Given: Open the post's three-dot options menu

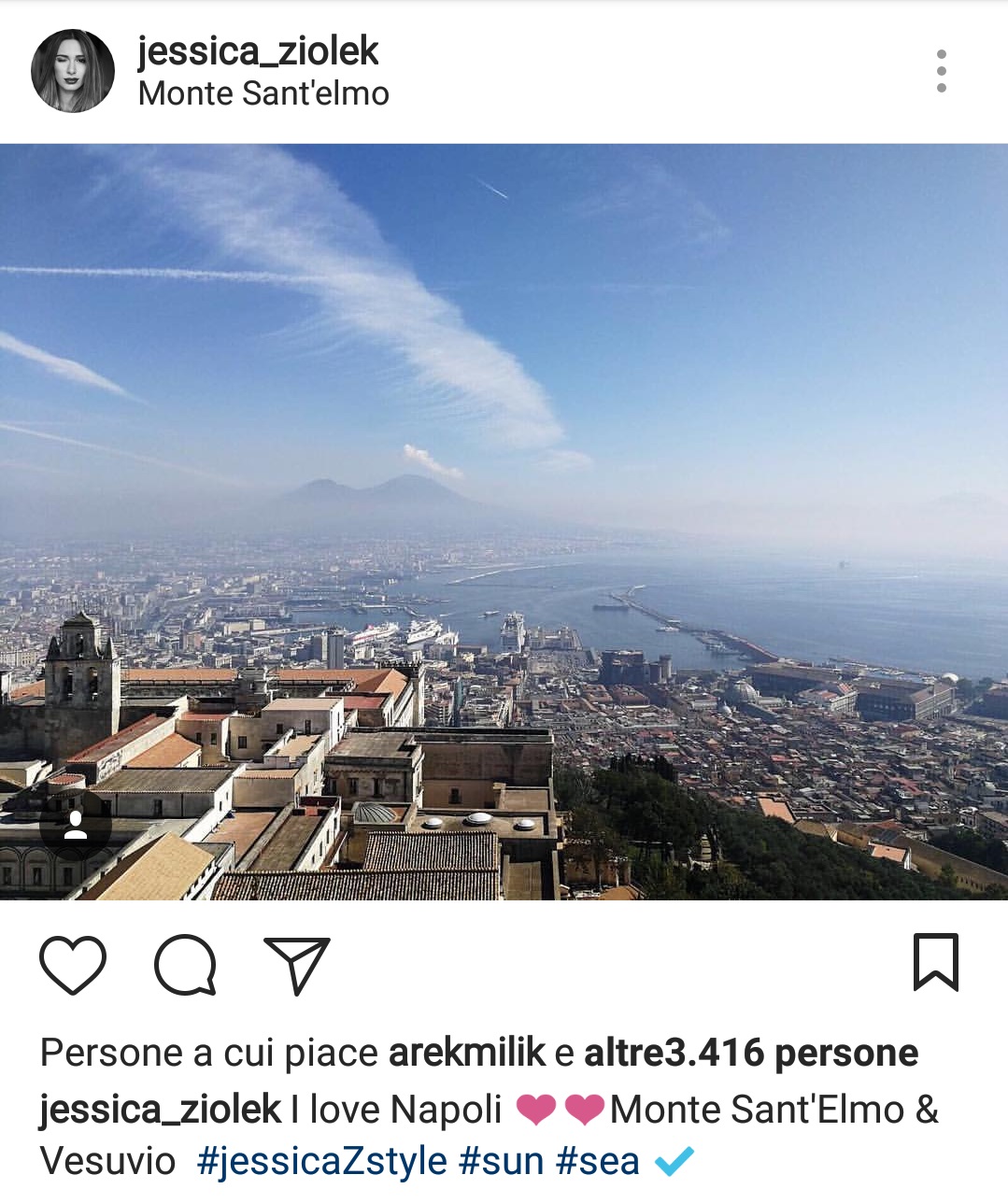Looking at the screenshot, I should click(x=941, y=71).
